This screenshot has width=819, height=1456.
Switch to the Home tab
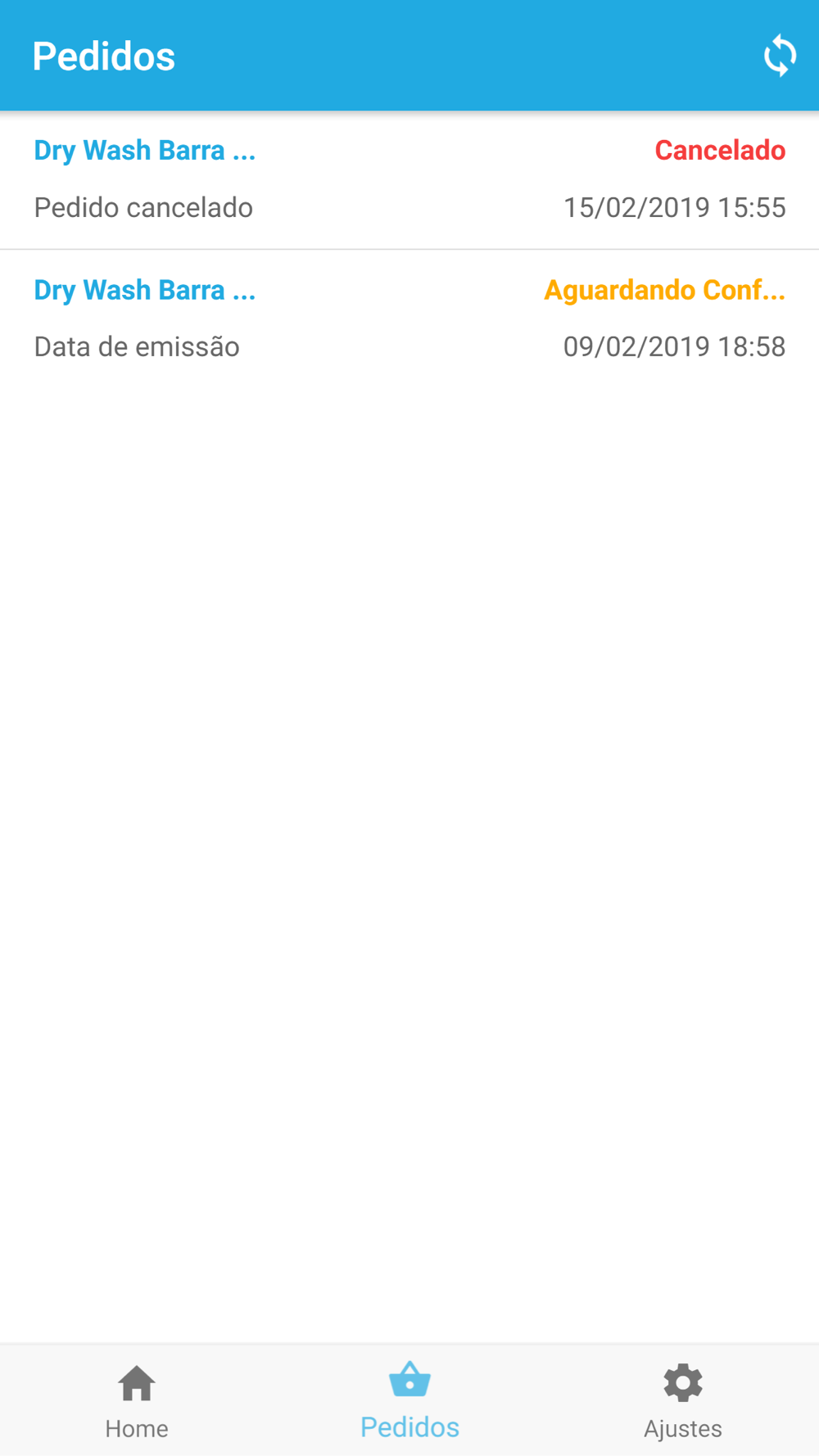coord(137,1400)
